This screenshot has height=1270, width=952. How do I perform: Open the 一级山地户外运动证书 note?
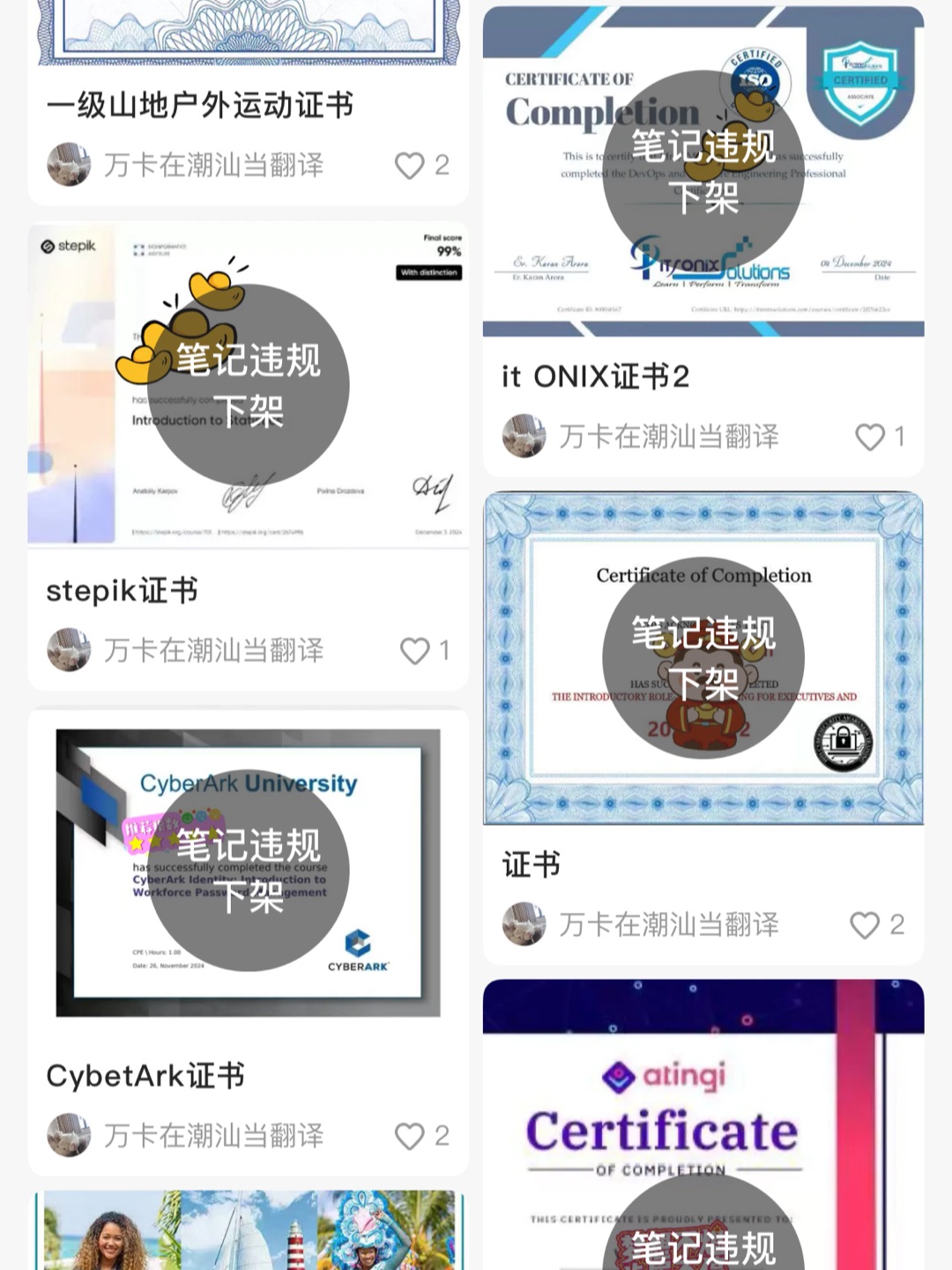(200, 106)
